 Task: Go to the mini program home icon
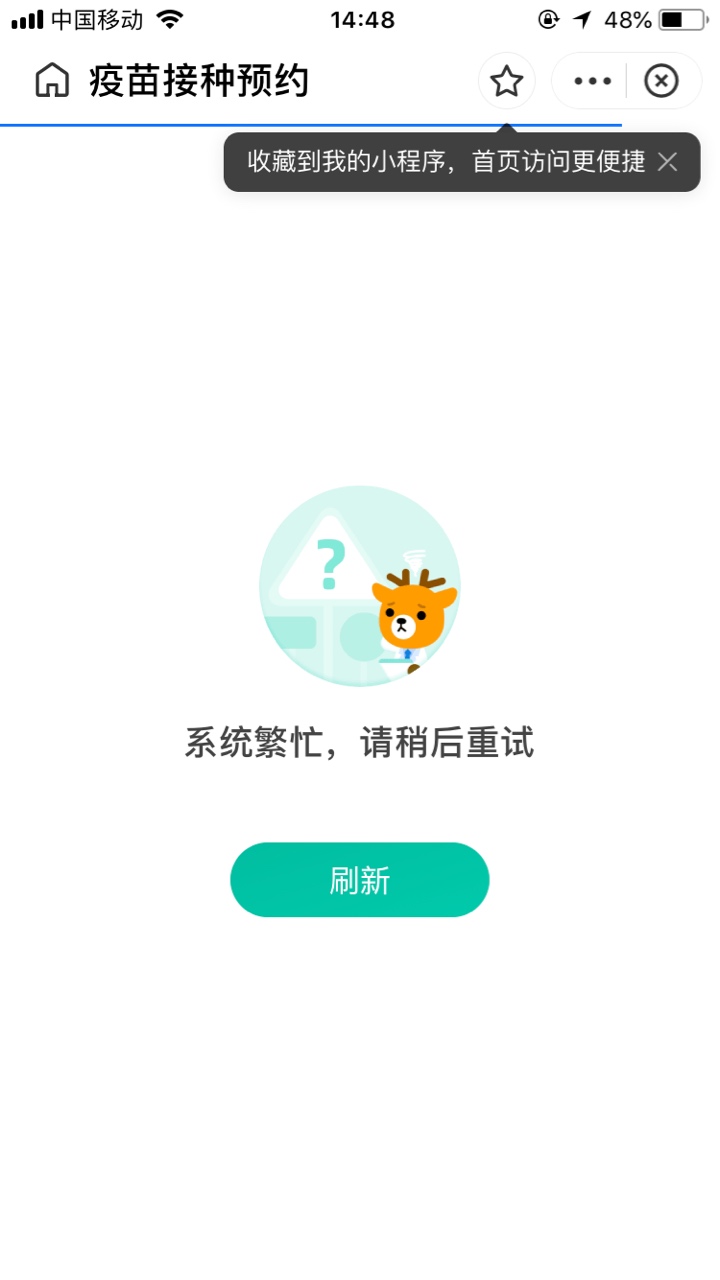52,80
